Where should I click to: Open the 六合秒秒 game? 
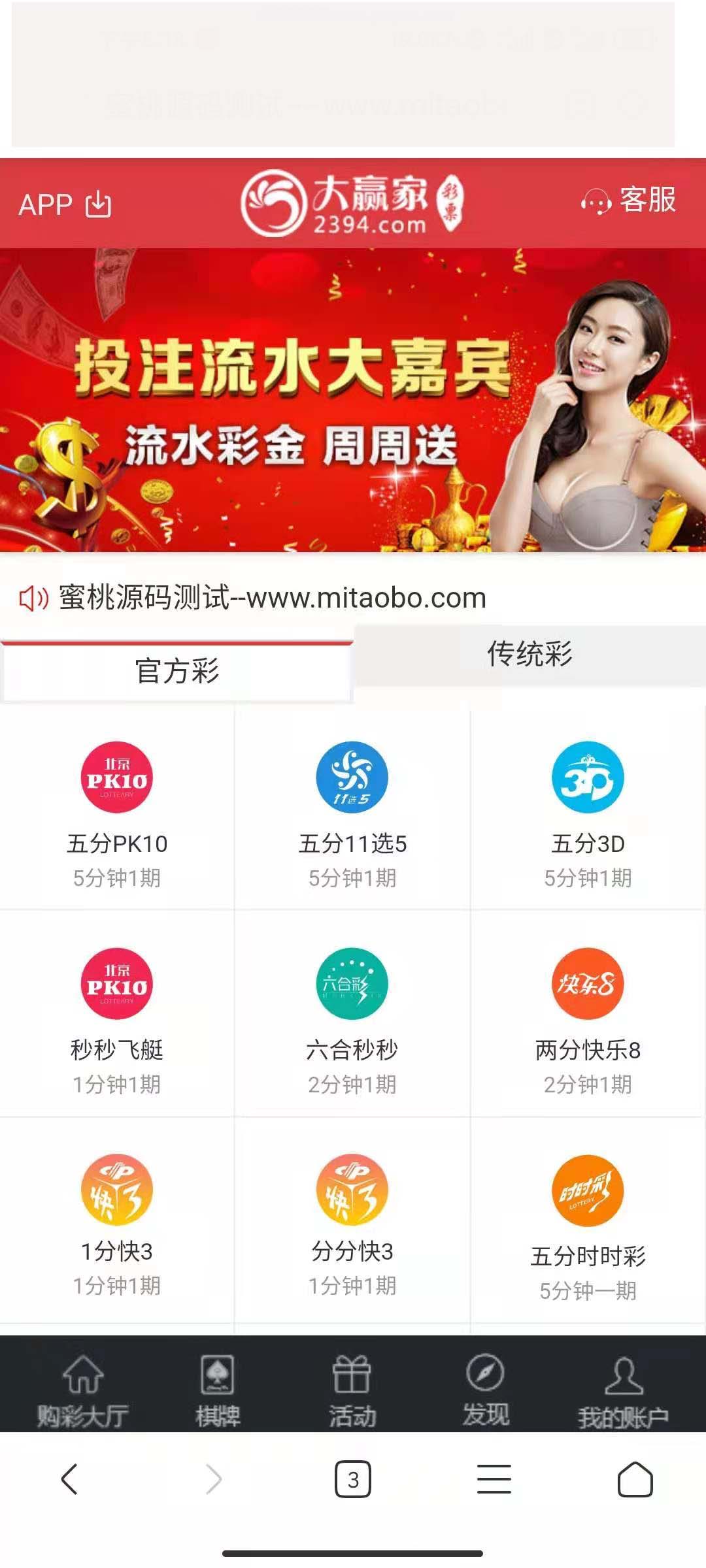point(352,1017)
